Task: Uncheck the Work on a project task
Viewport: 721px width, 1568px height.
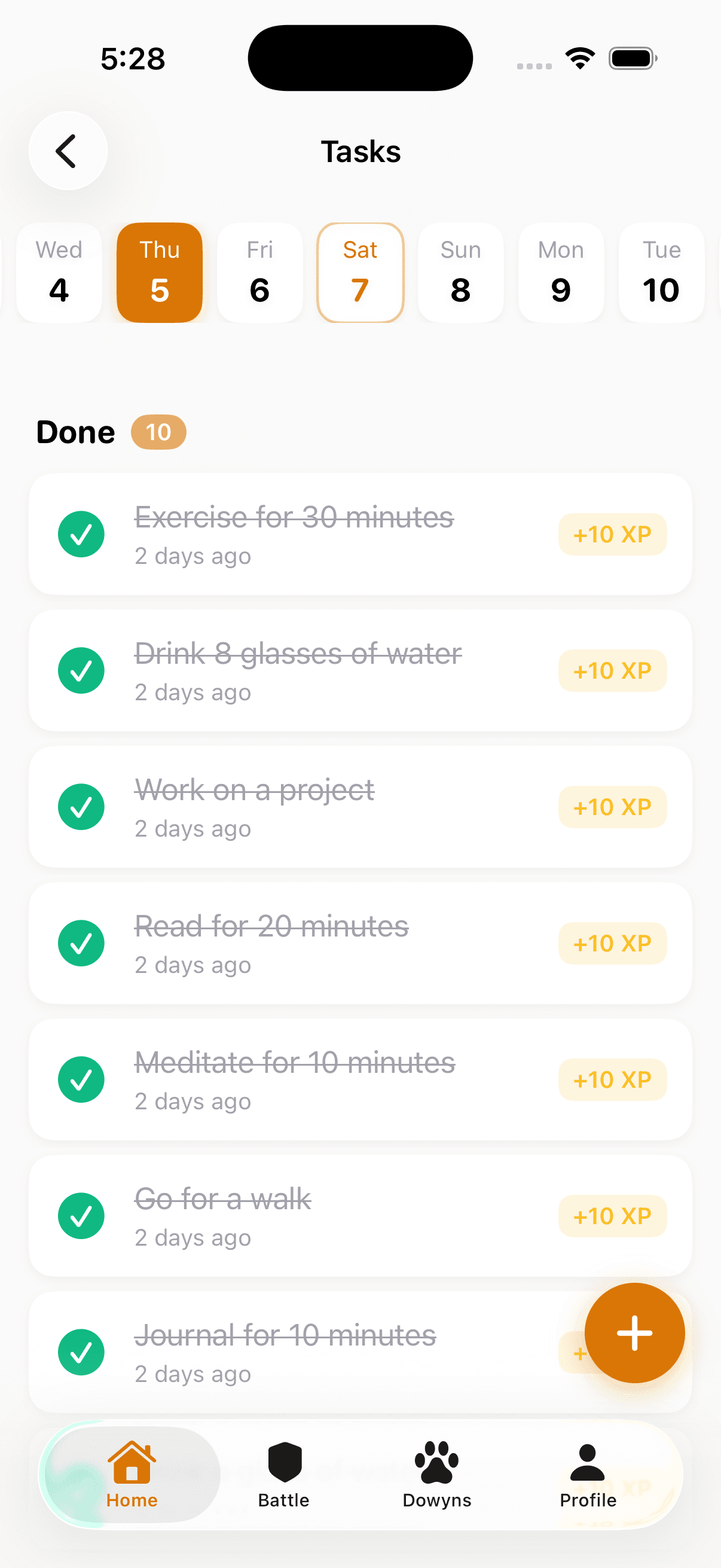Action: point(81,807)
